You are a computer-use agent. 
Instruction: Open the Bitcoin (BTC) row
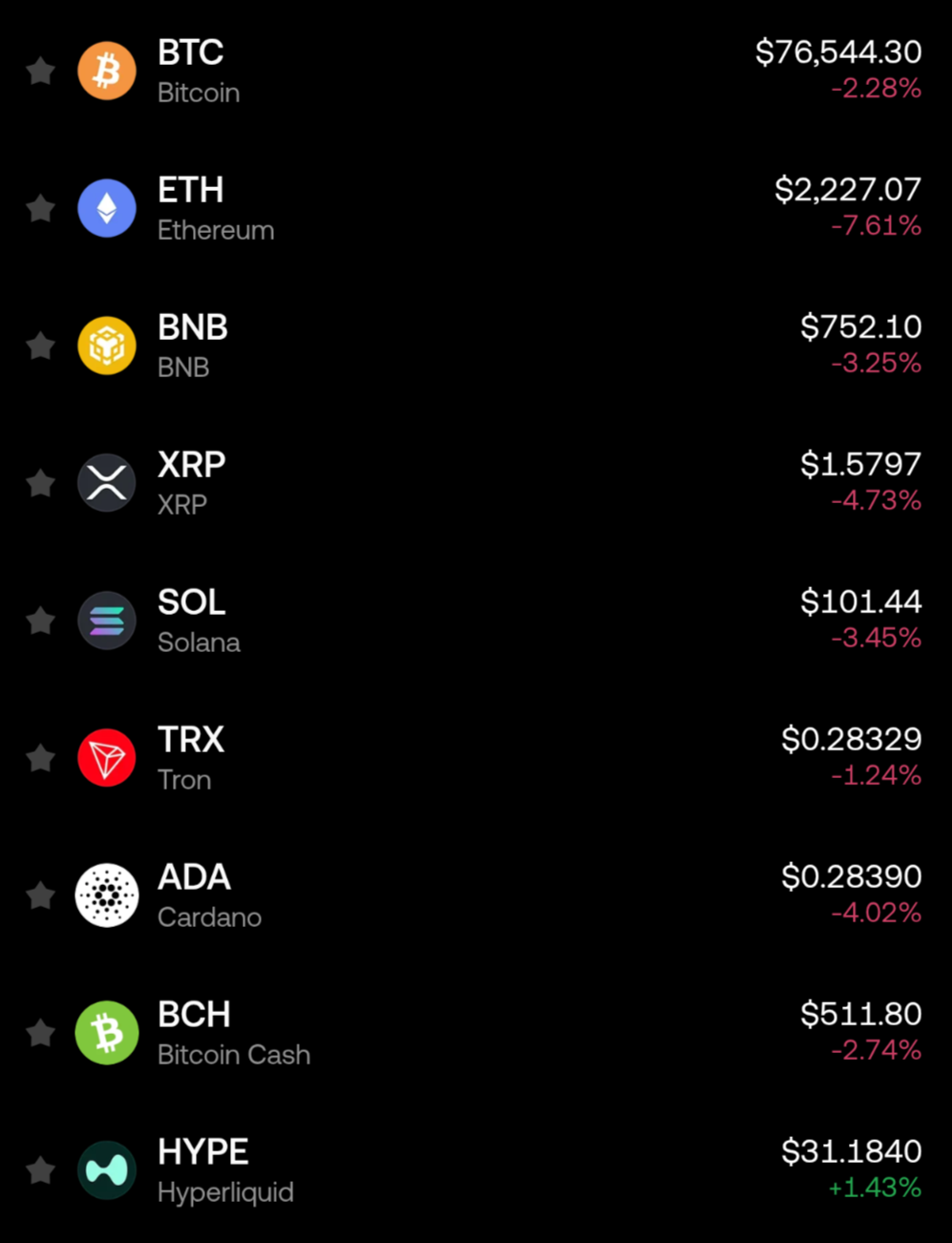[477, 71]
